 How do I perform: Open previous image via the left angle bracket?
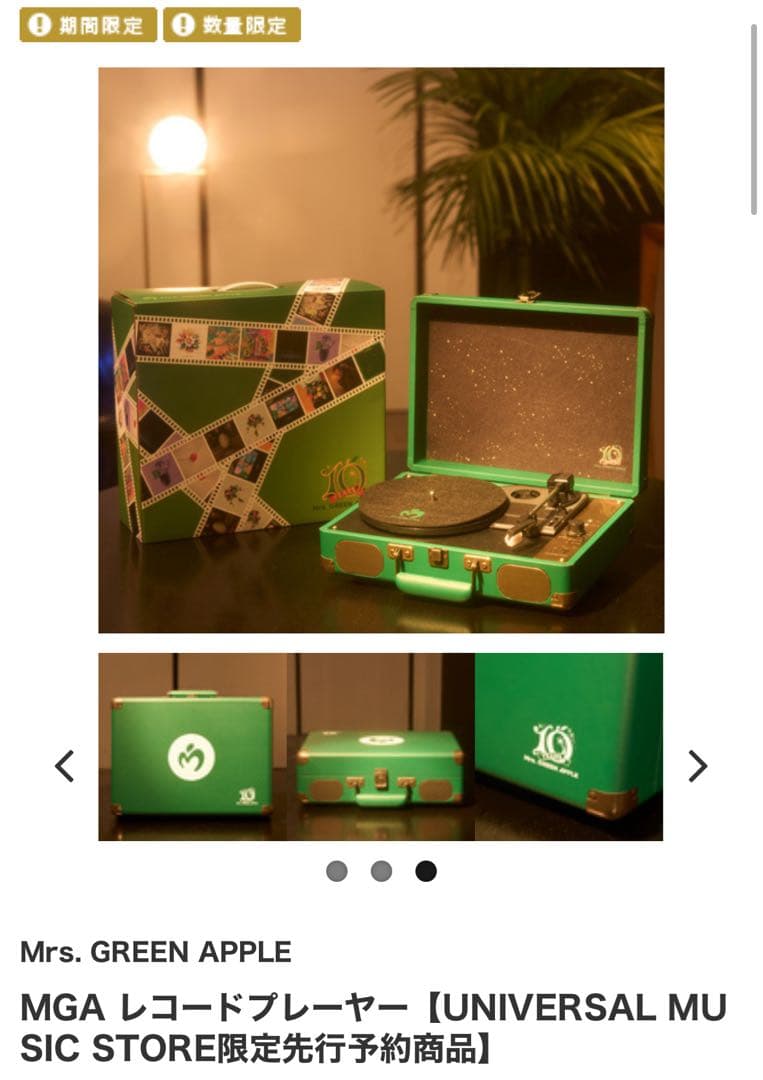[x=62, y=768]
